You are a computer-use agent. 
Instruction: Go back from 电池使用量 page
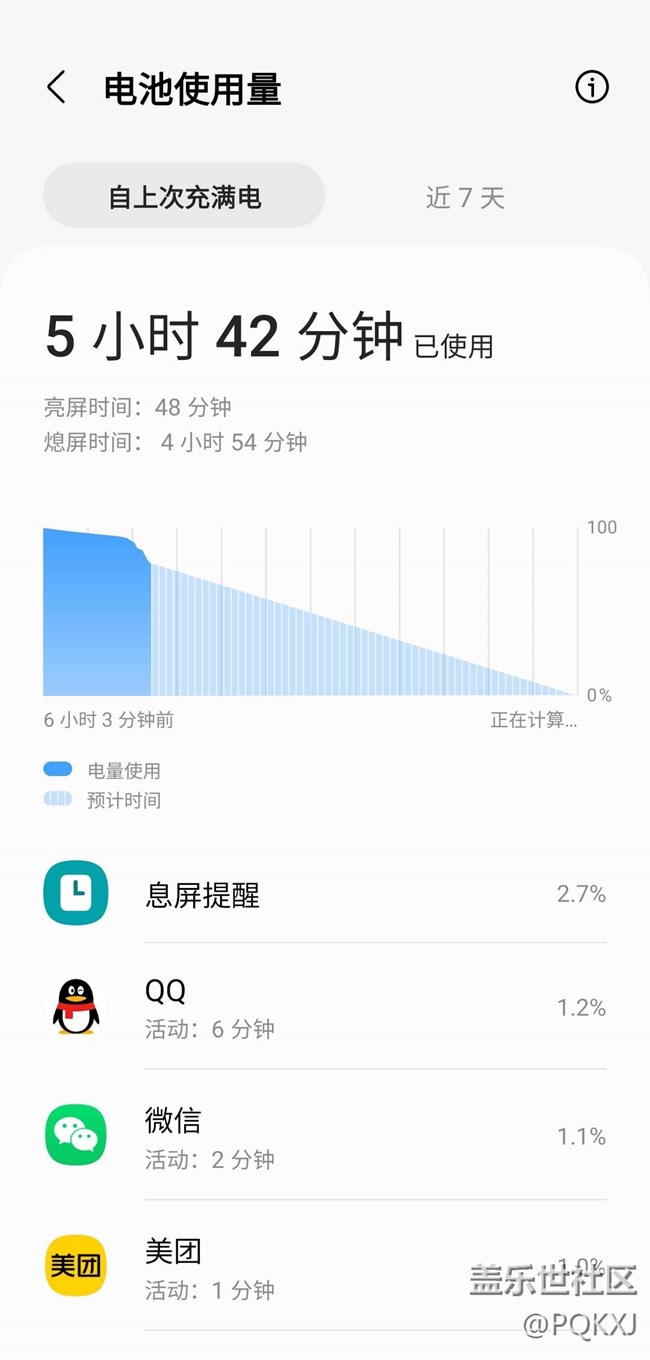click(57, 88)
